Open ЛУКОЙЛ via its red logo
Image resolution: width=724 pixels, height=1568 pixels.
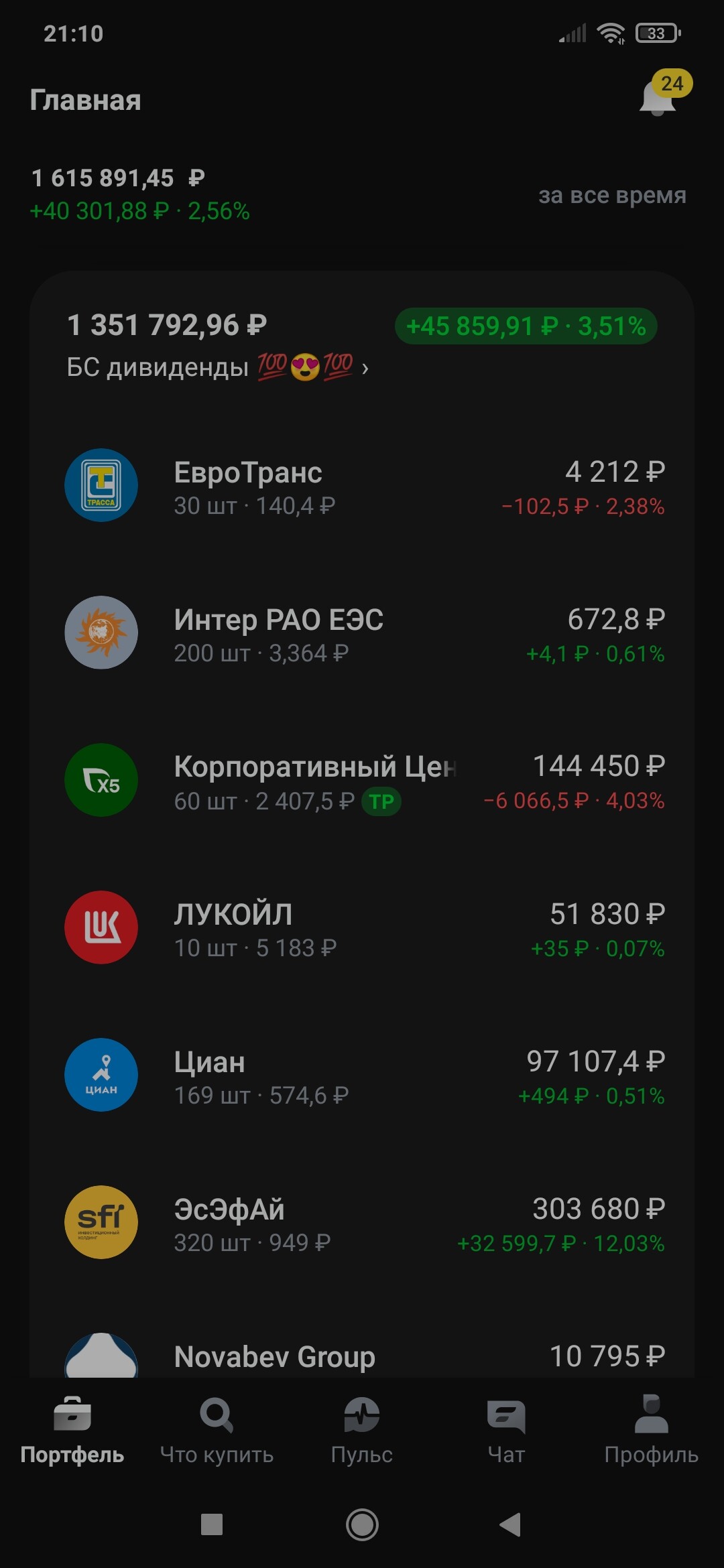pos(101,928)
